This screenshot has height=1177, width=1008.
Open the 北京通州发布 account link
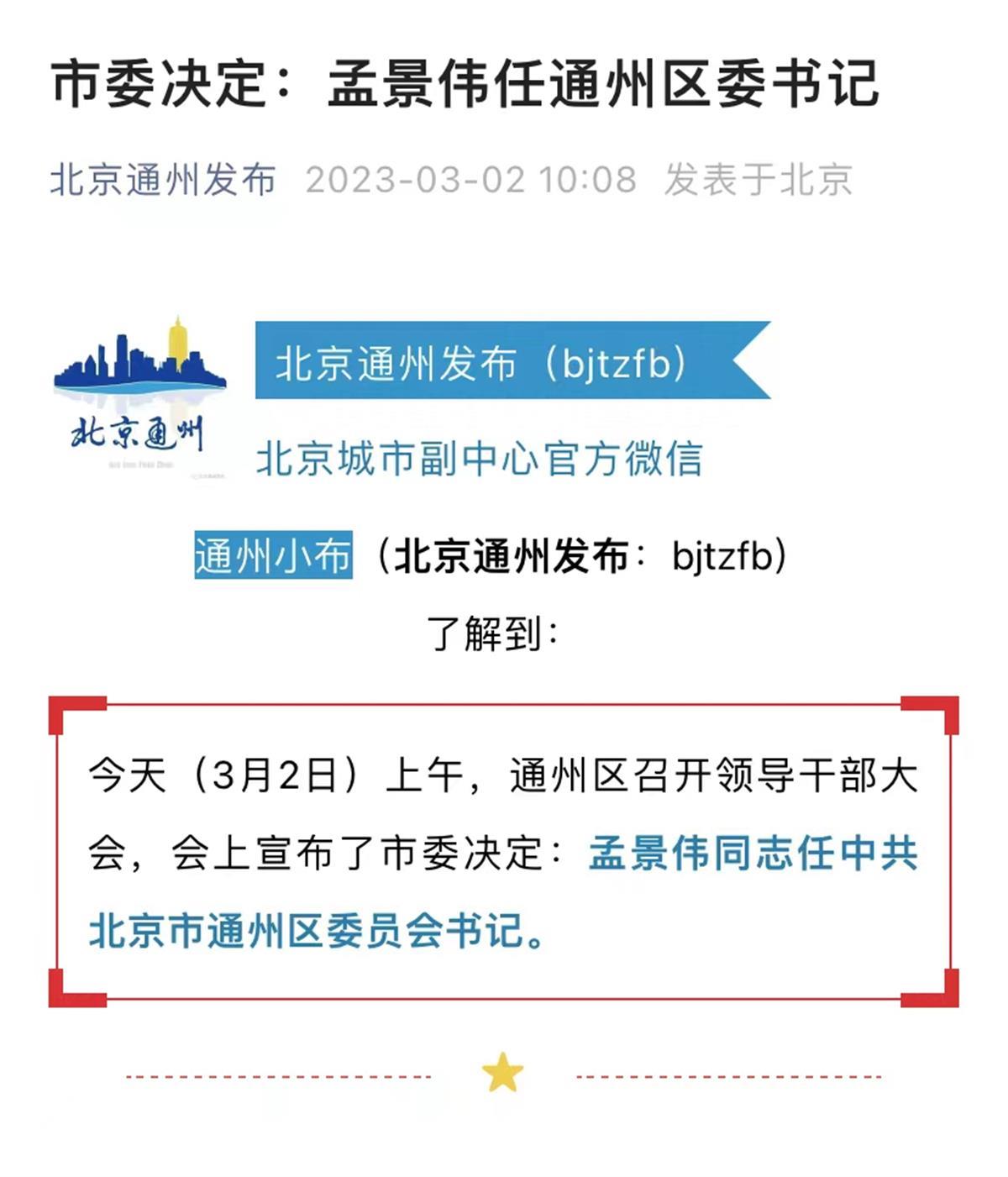(x=163, y=180)
